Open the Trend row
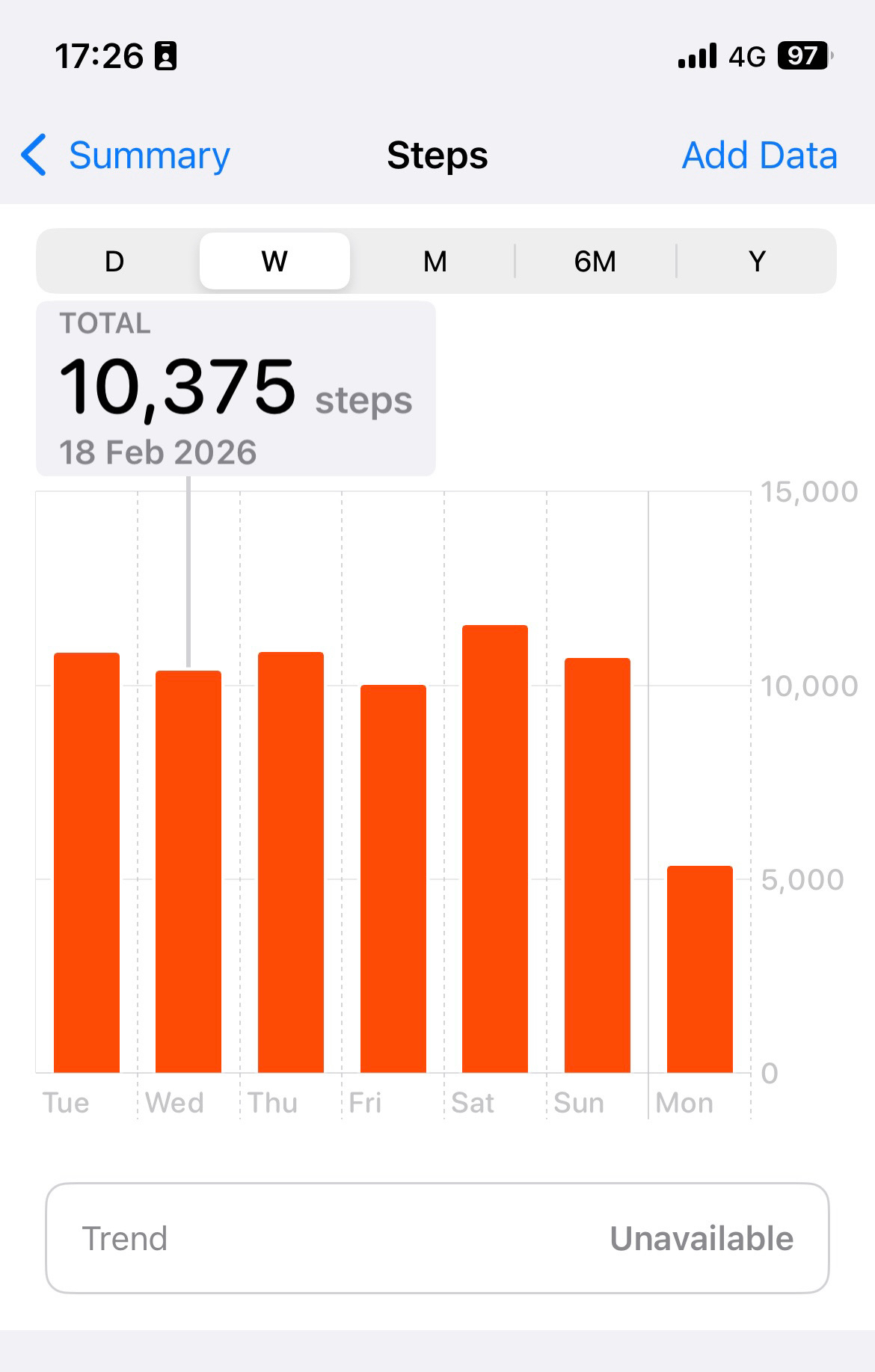Image resolution: width=875 pixels, height=1372 pixels. coord(437,1238)
